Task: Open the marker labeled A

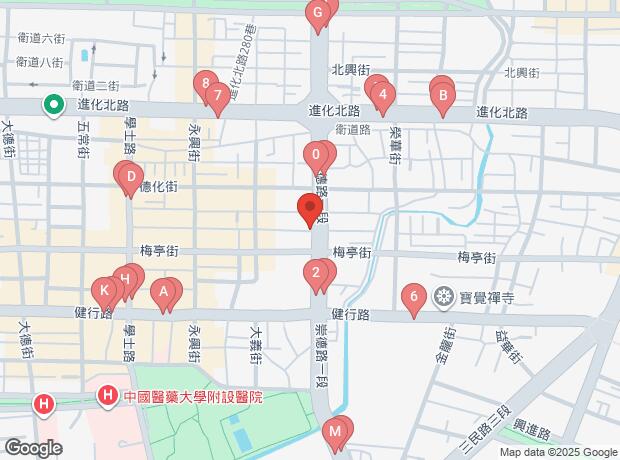Action: [162, 293]
